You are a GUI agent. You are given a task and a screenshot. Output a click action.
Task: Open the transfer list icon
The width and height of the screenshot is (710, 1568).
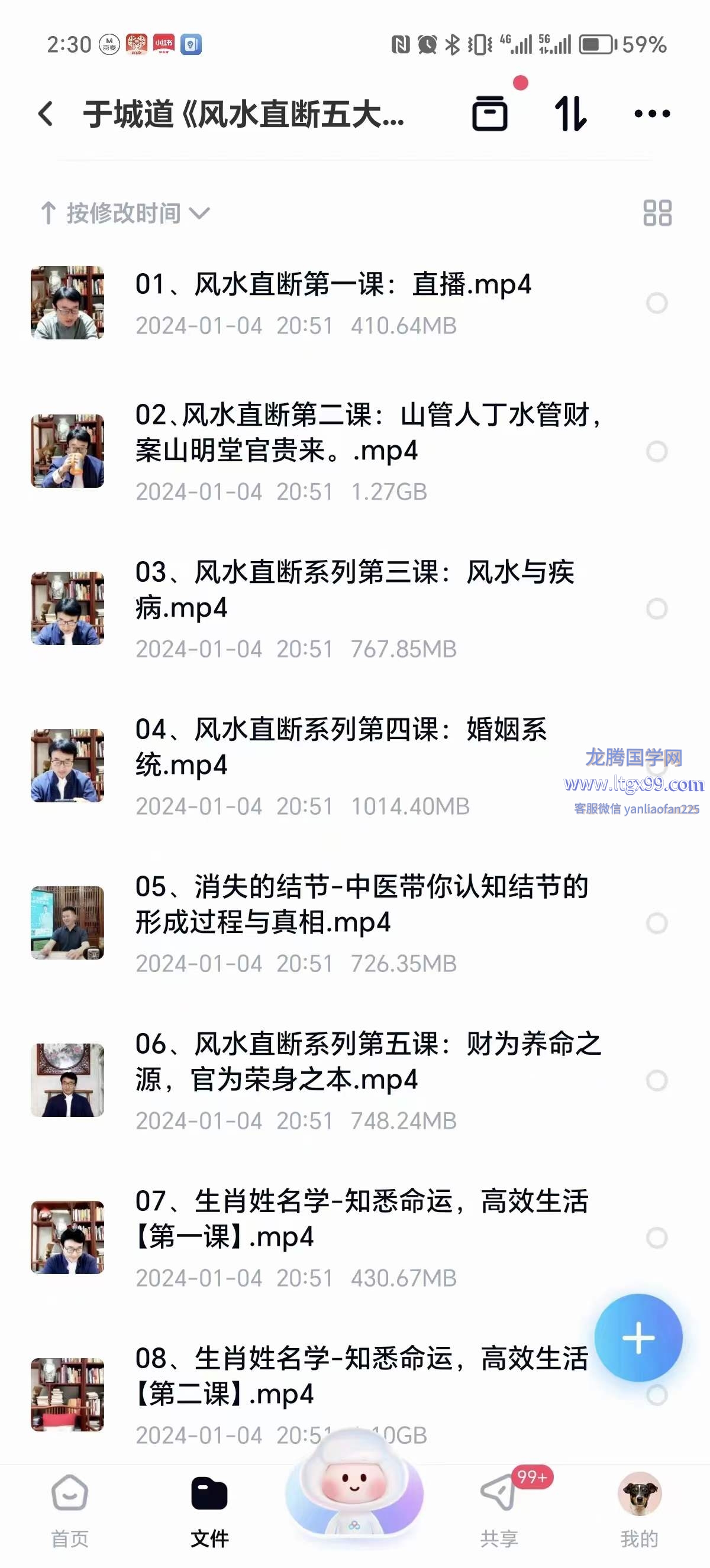click(x=489, y=113)
